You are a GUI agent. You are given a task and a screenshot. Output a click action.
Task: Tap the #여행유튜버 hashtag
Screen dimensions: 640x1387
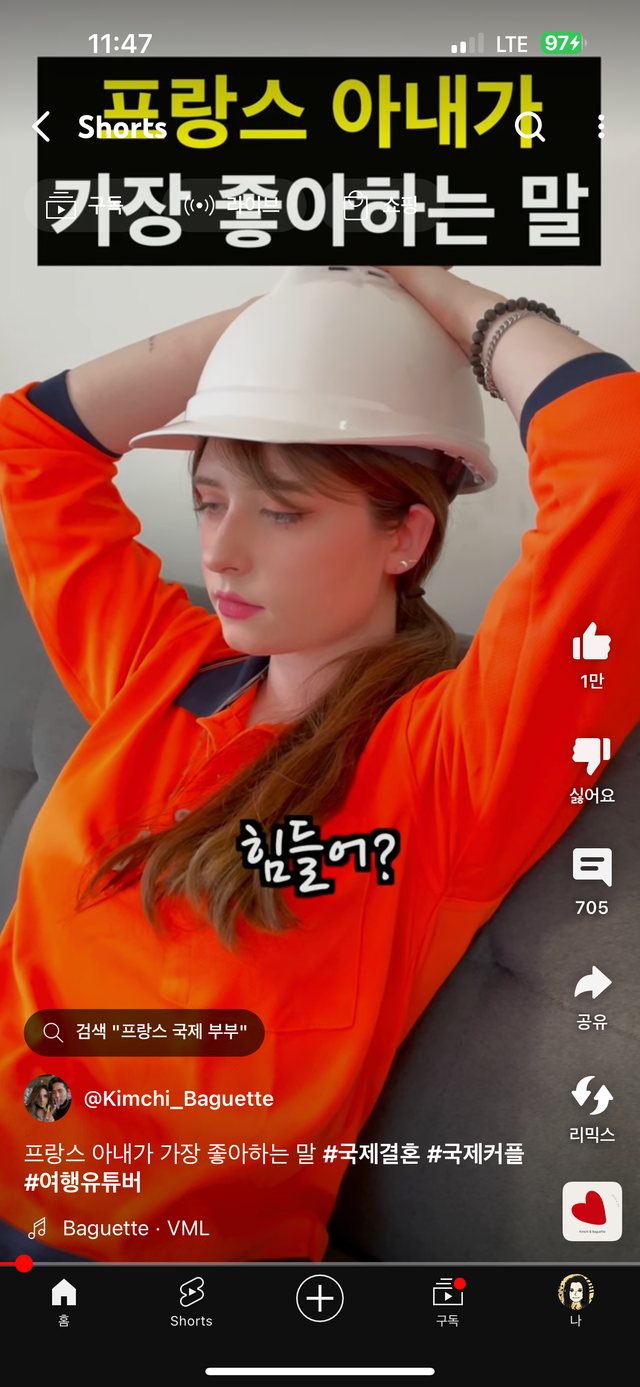tap(83, 1183)
